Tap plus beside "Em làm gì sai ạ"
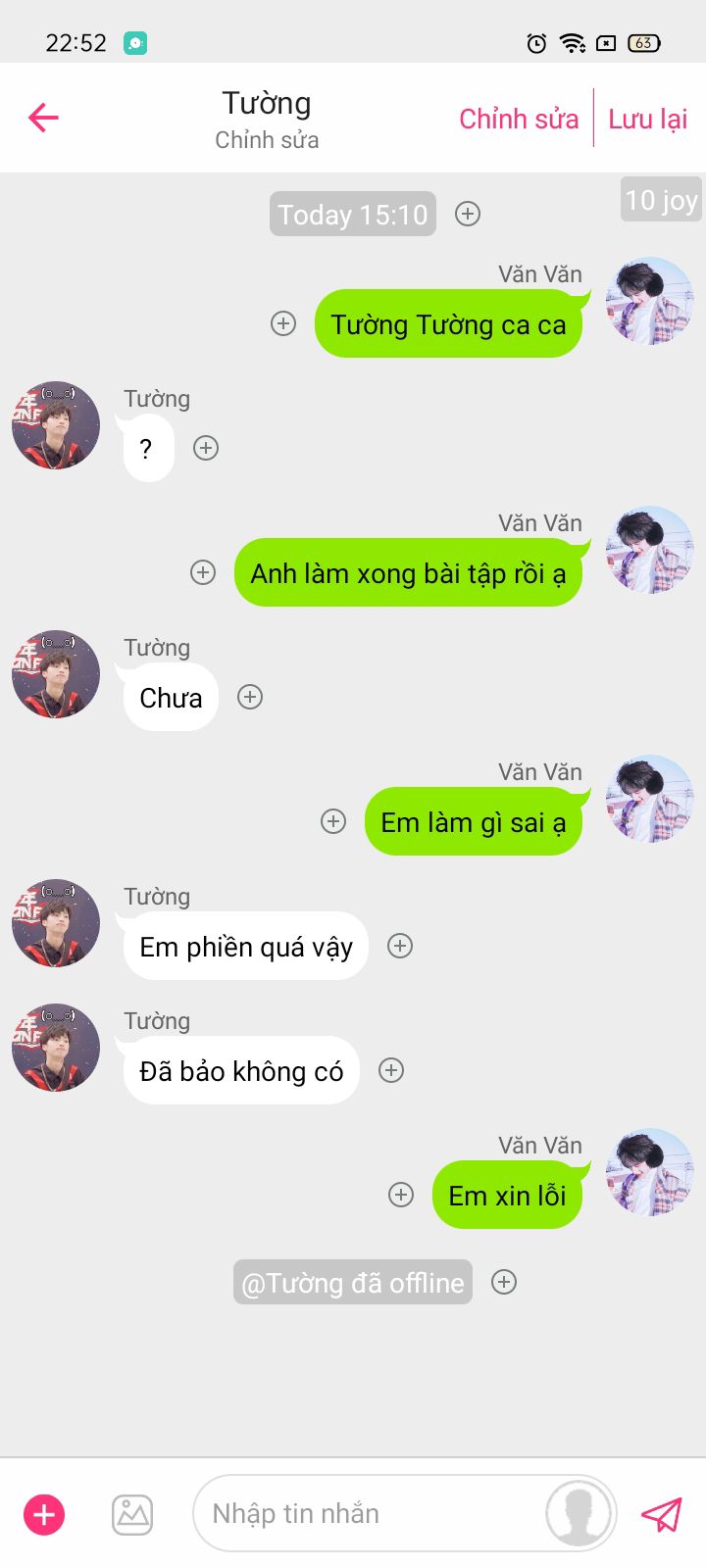Screen dimensions: 706x1568 [333, 821]
